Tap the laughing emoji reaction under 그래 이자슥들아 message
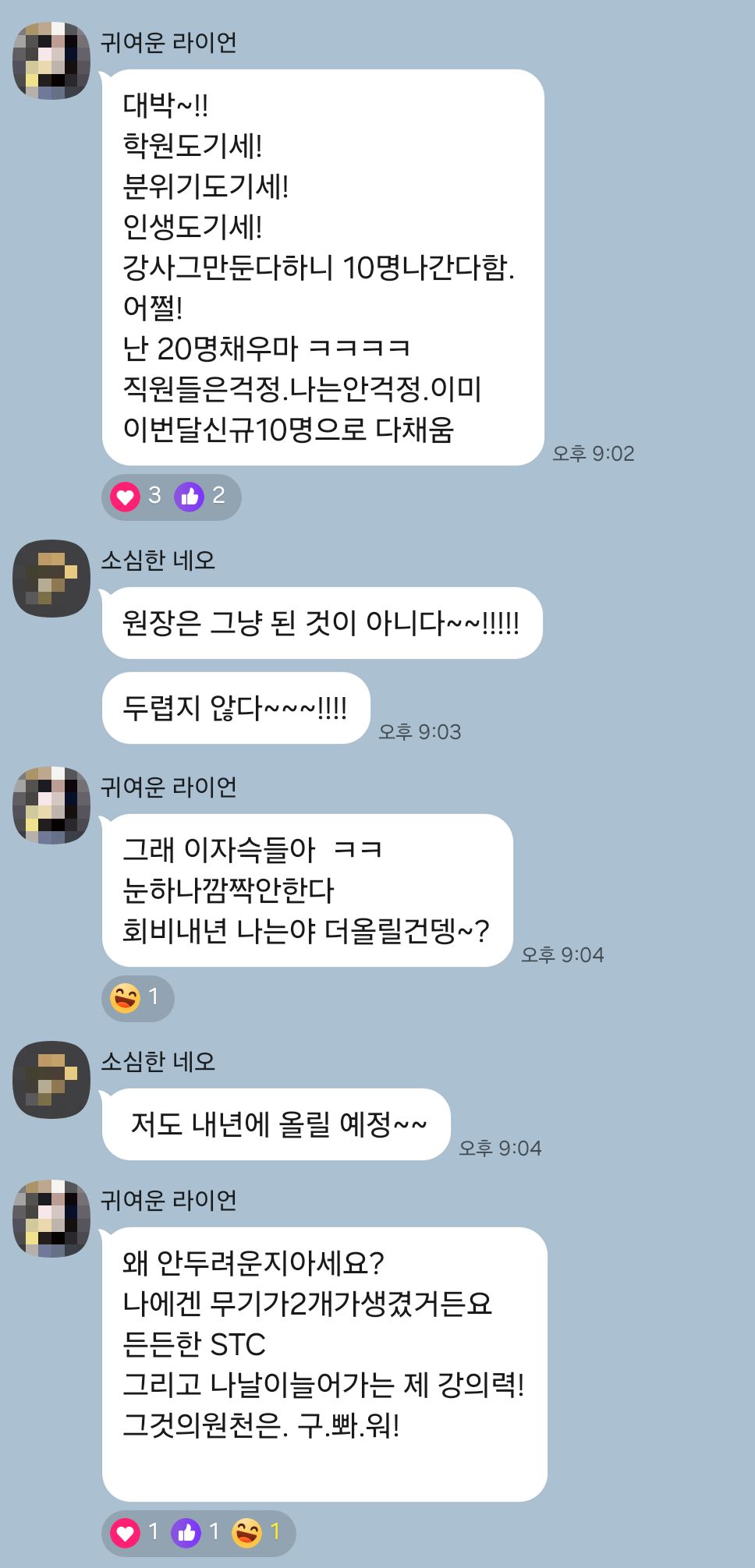The image size is (755, 1568). point(138,997)
